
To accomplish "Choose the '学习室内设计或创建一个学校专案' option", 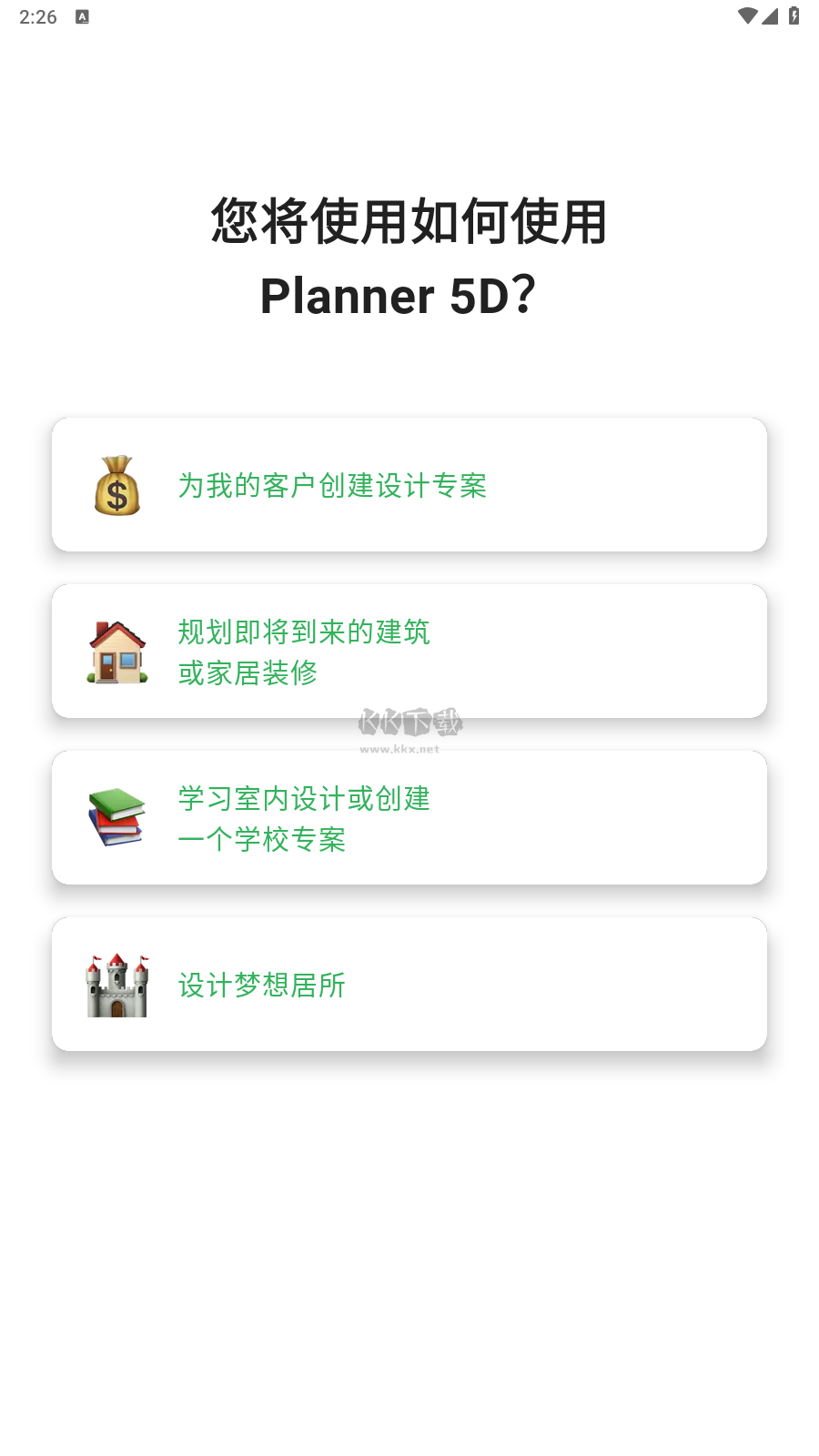I will point(409,816).
